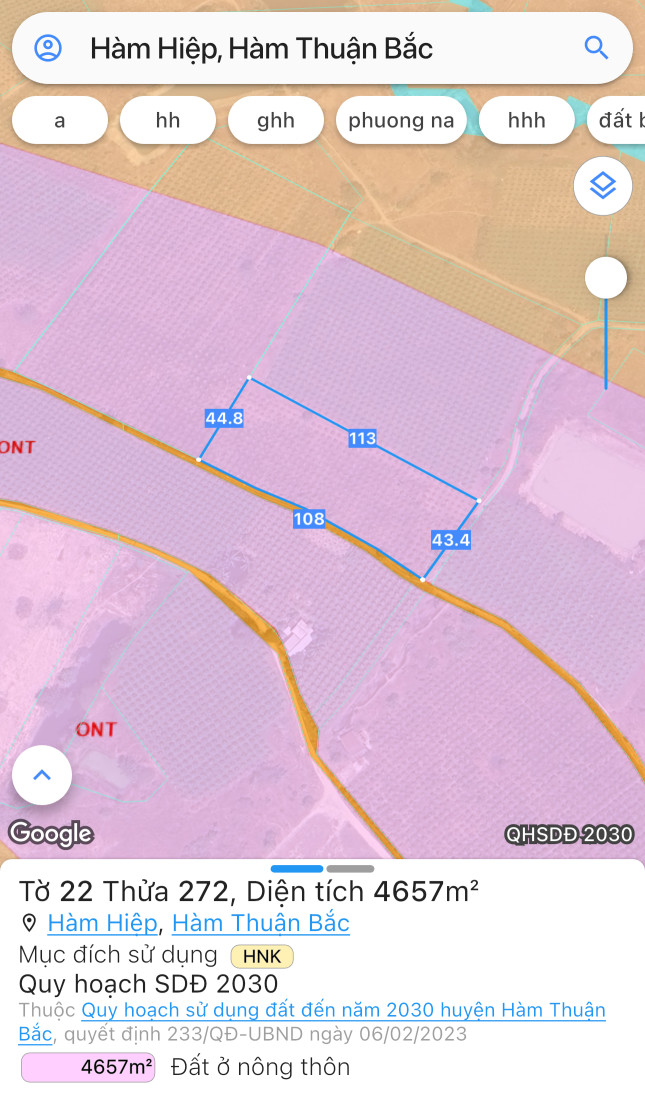Open the map layers button
The width and height of the screenshot is (645, 1093).
tap(602, 186)
